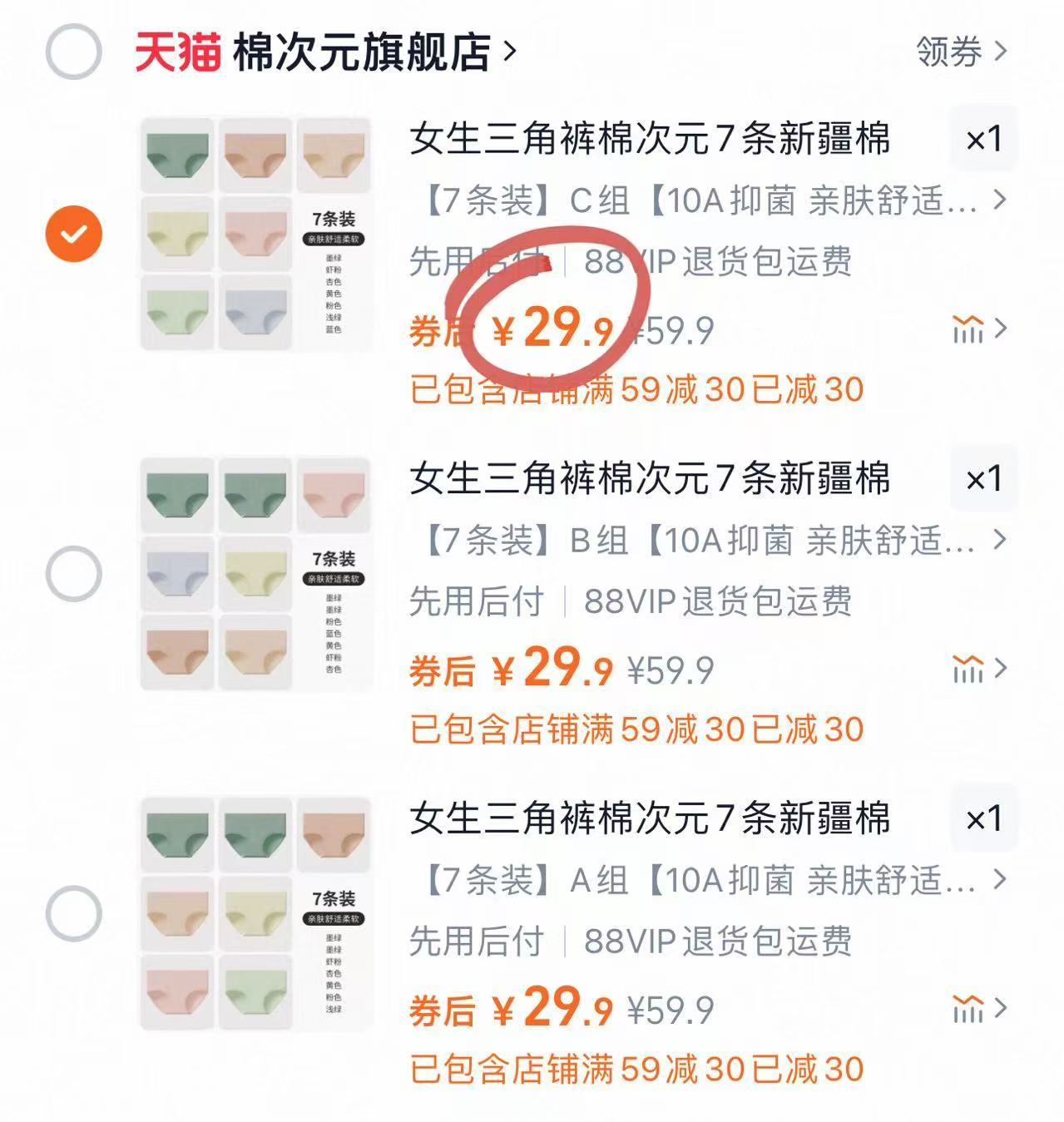Open price history chart for the A组 item
The image size is (1064, 1122).
coord(968,1011)
